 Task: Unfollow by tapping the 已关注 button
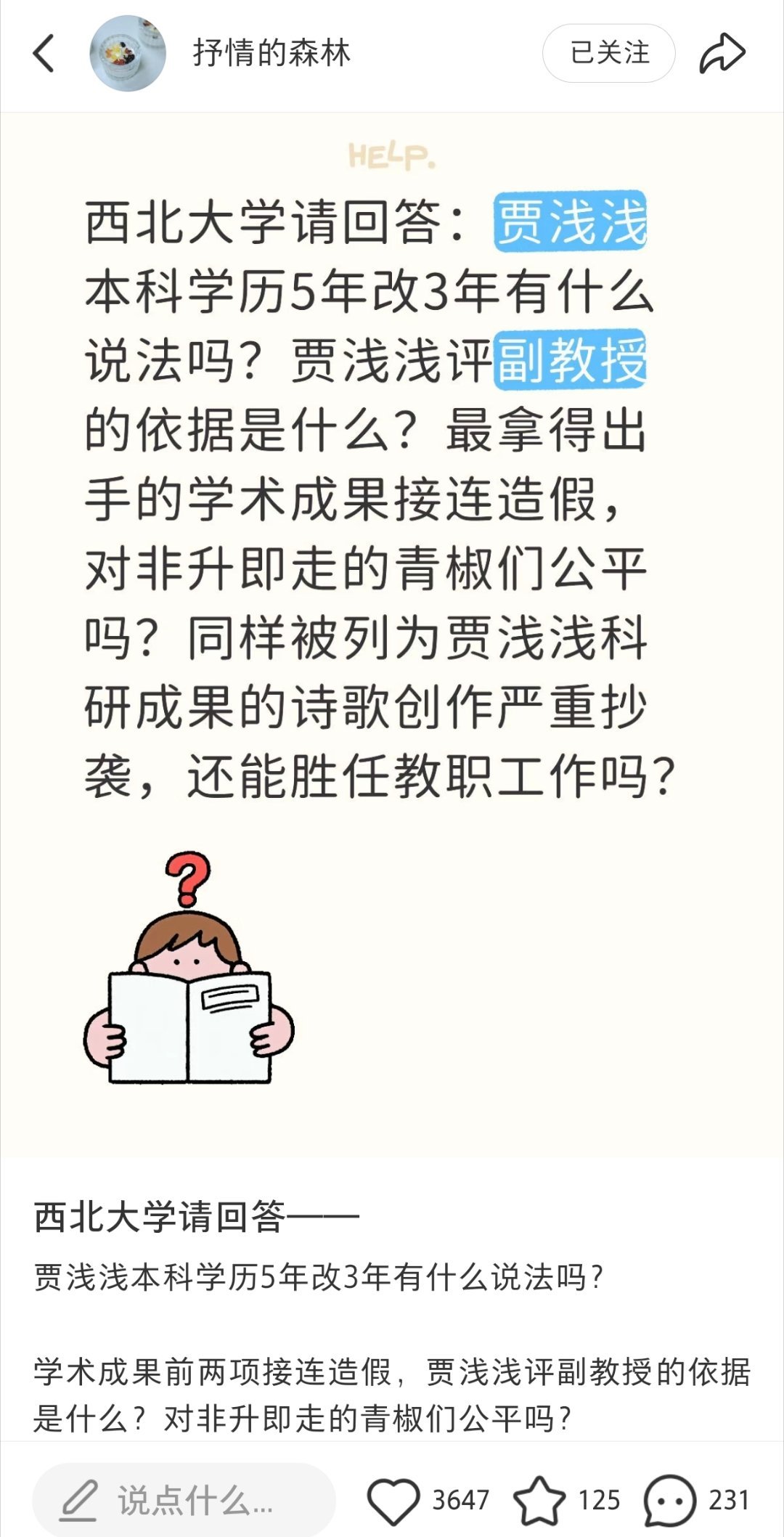[x=610, y=52]
